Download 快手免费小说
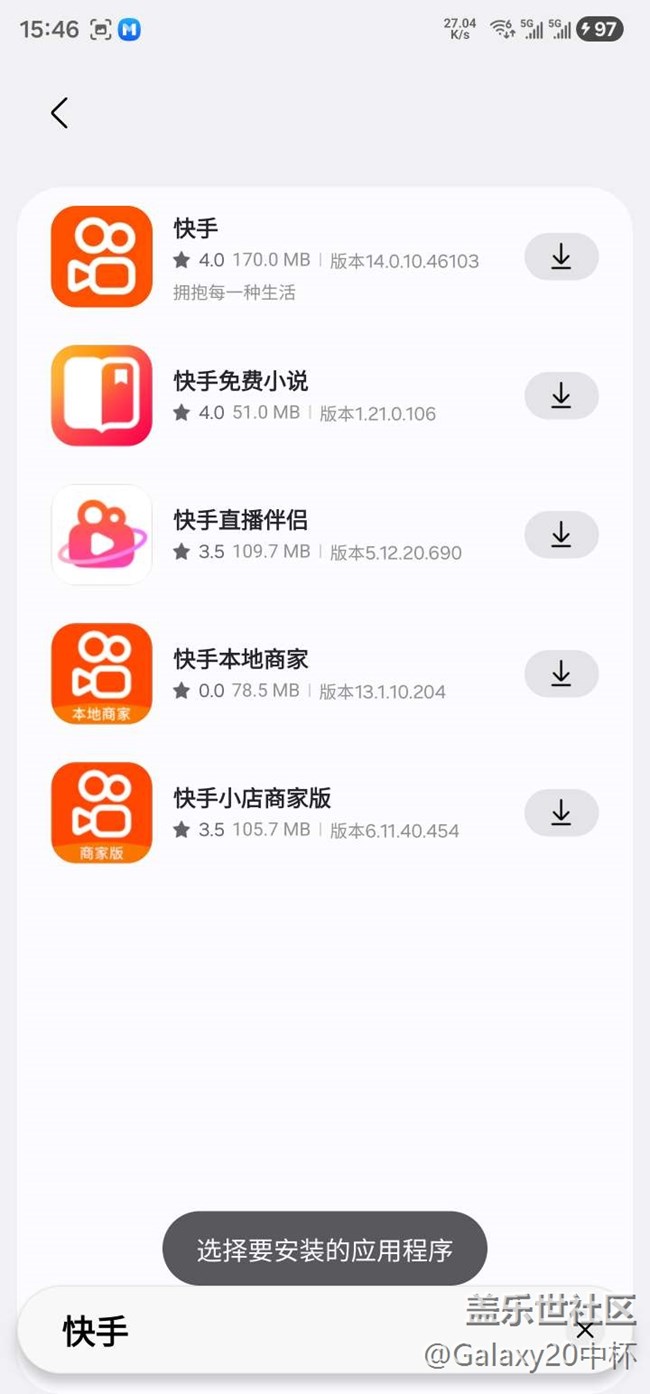 [561, 396]
